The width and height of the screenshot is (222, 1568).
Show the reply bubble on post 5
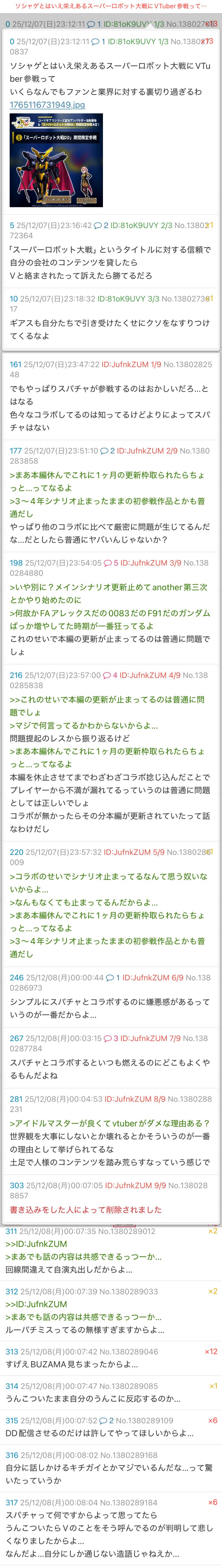pyautogui.click(x=101, y=225)
